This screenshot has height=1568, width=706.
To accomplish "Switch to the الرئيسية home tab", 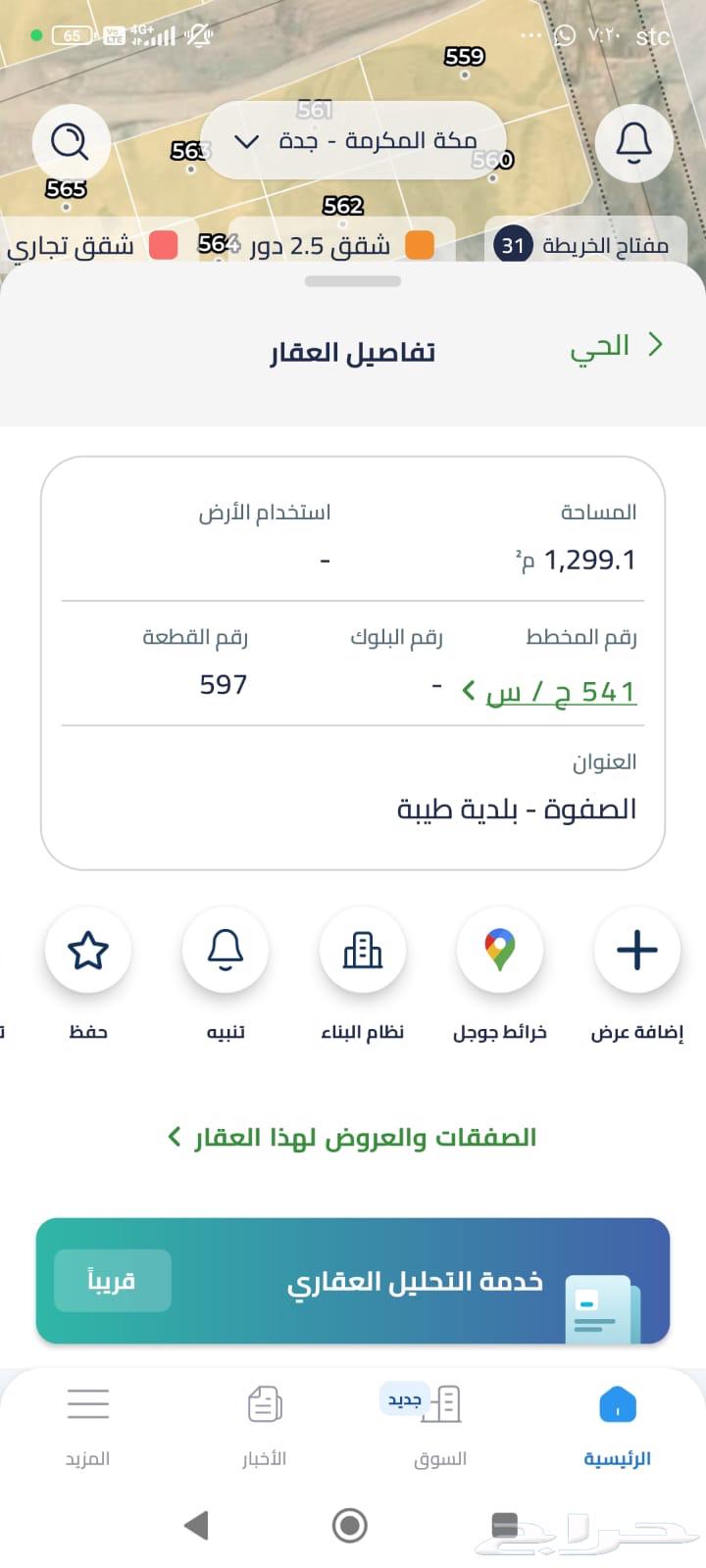I will (x=617, y=1424).
